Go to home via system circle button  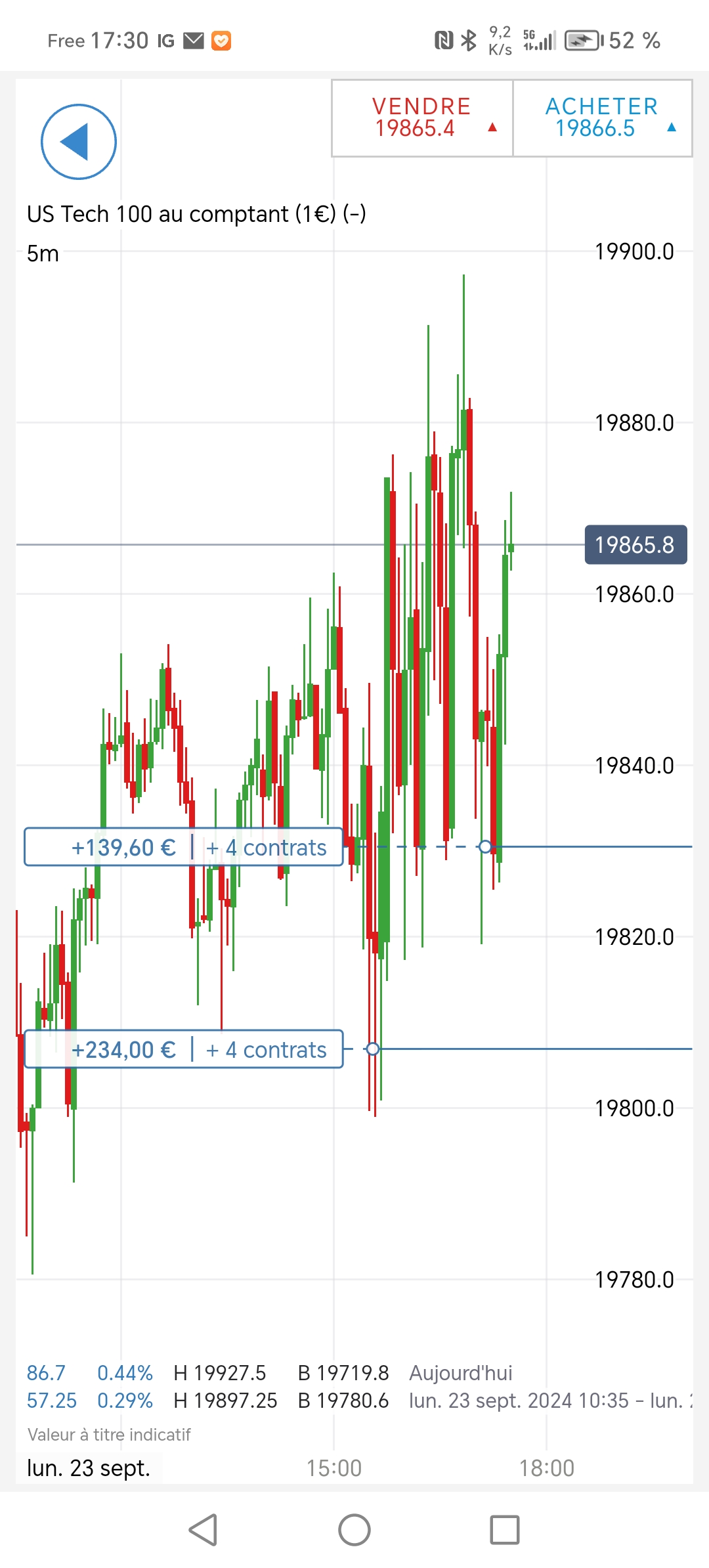(x=354, y=1530)
